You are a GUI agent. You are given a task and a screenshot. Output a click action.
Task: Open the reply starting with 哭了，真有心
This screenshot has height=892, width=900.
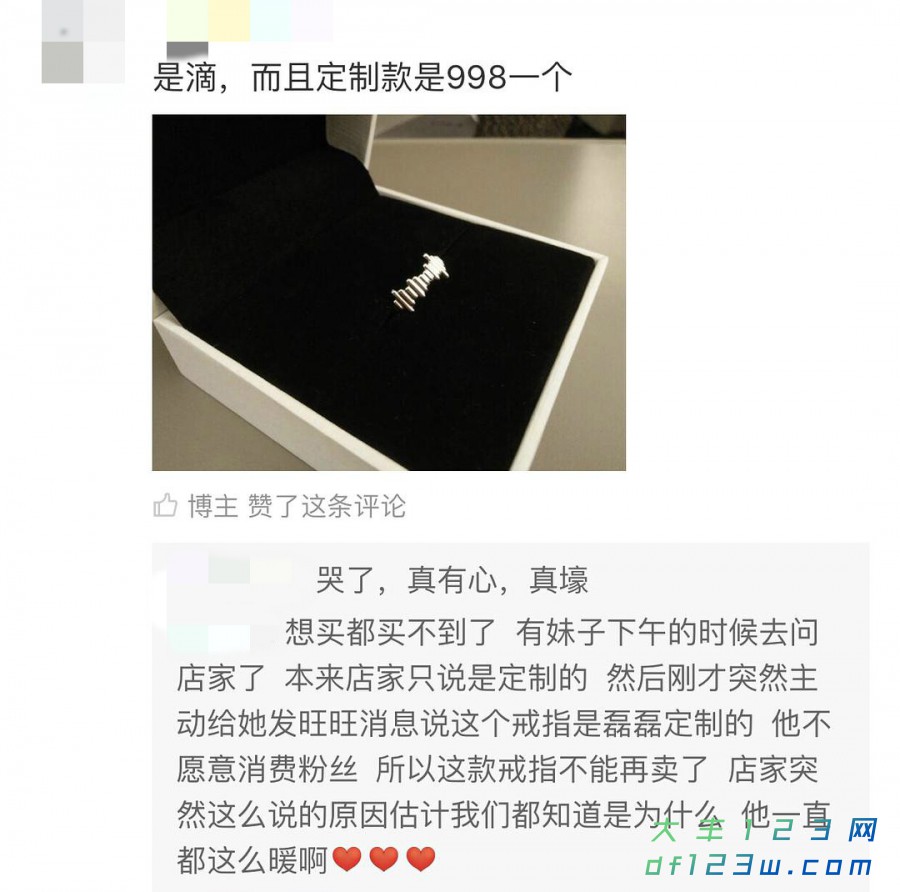pos(452,579)
